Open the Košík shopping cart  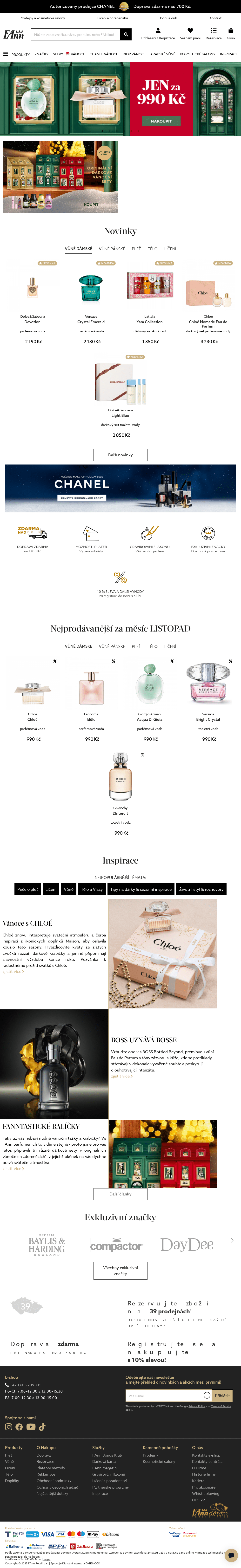231,33
